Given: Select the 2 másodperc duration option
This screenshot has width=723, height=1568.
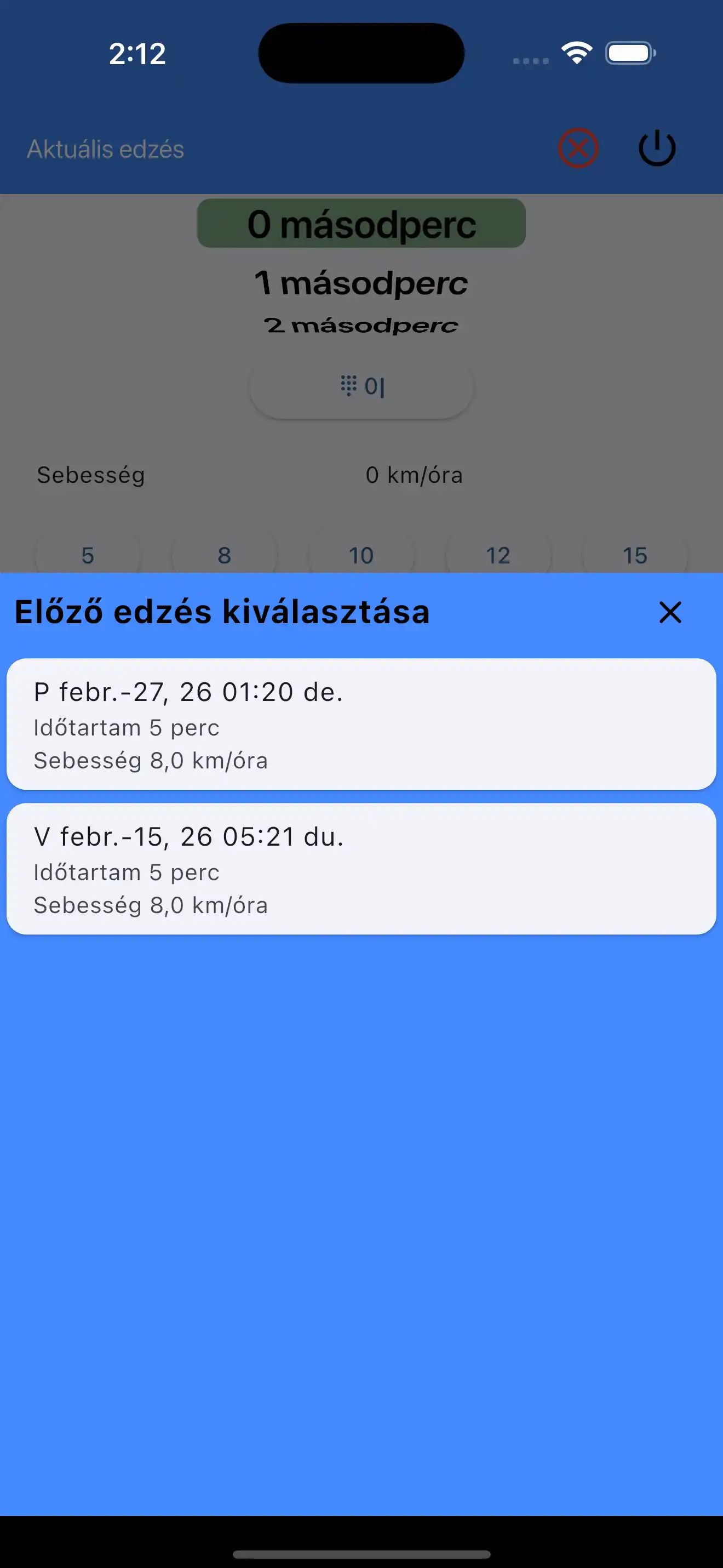Looking at the screenshot, I should [x=361, y=324].
